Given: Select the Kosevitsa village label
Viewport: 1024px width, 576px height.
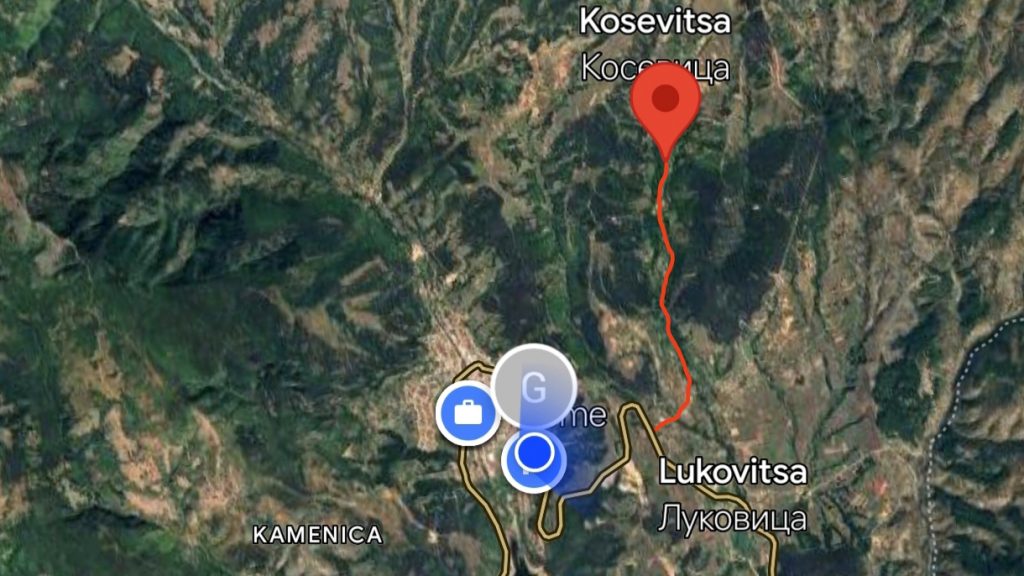Looking at the screenshot, I should pyautogui.click(x=655, y=20).
